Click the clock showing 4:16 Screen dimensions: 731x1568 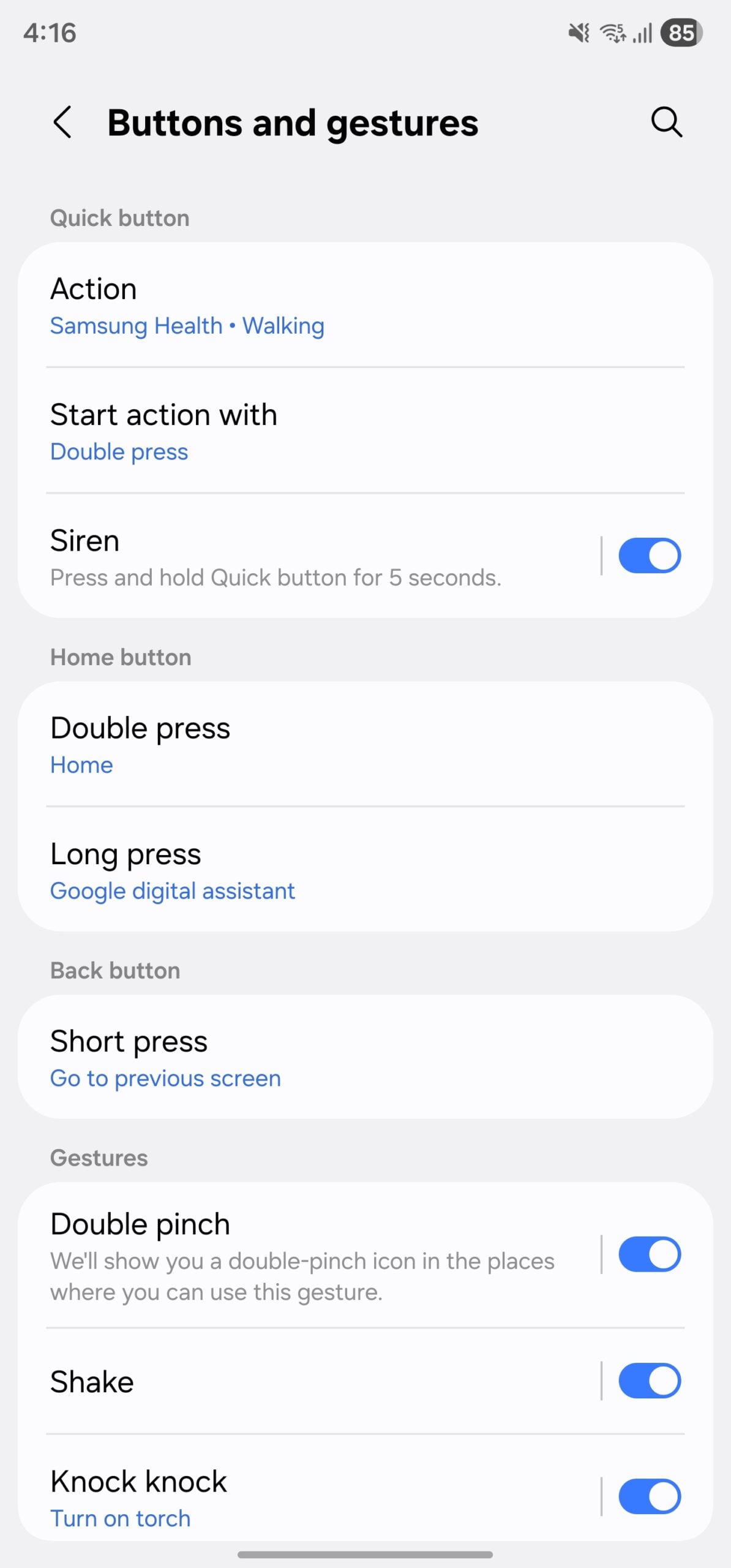tap(49, 33)
